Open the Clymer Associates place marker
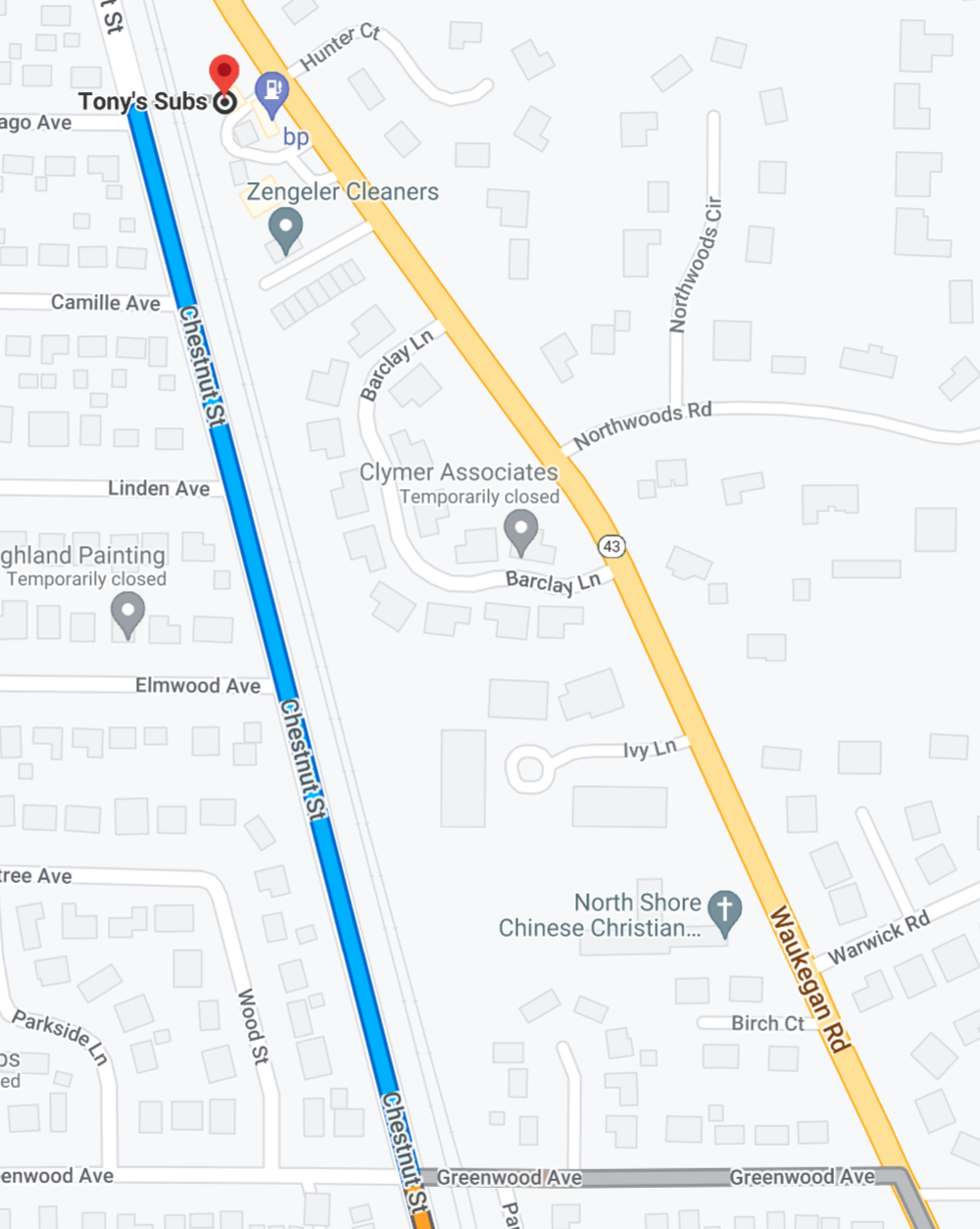 [x=520, y=532]
